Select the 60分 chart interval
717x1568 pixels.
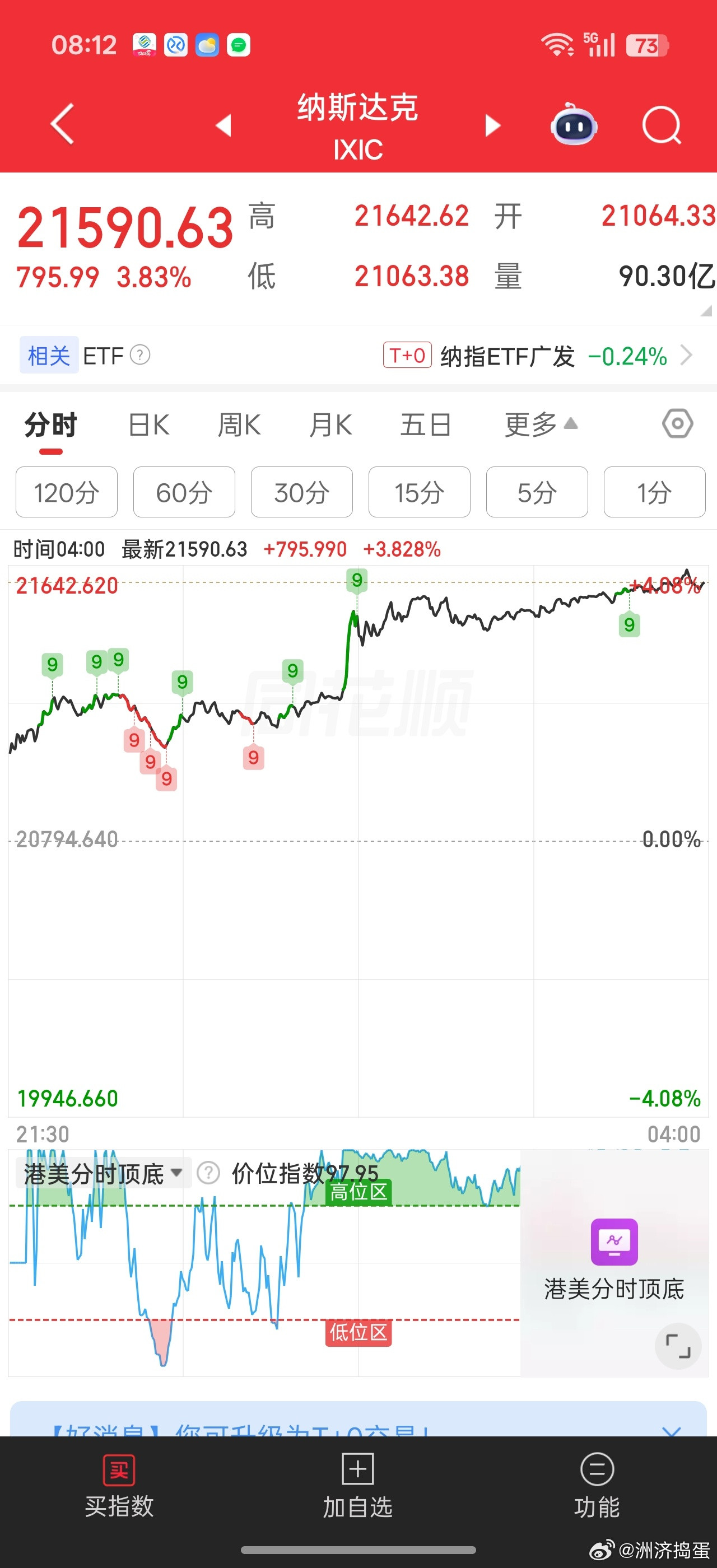[x=184, y=493]
